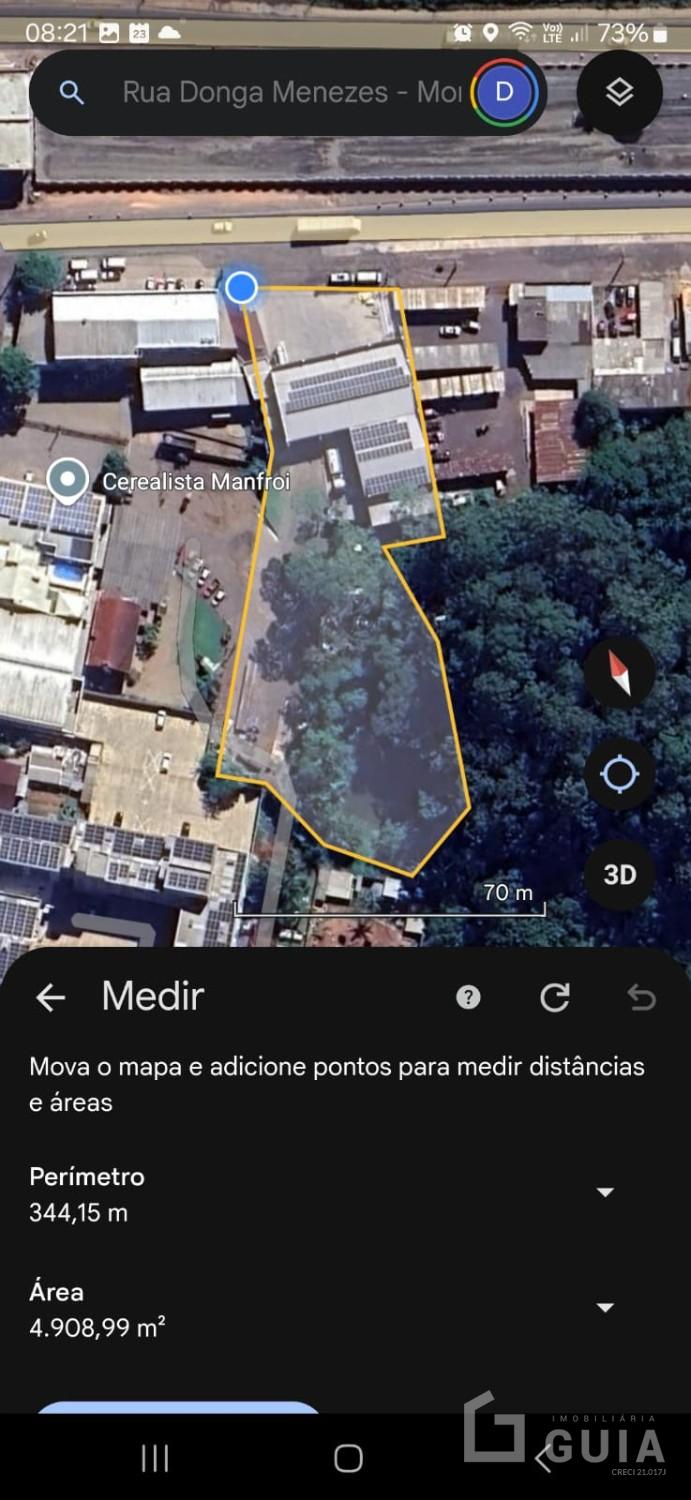Expand the Área unit dropdown
The width and height of the screenshot is (691, 1500).
[605, 1308]
